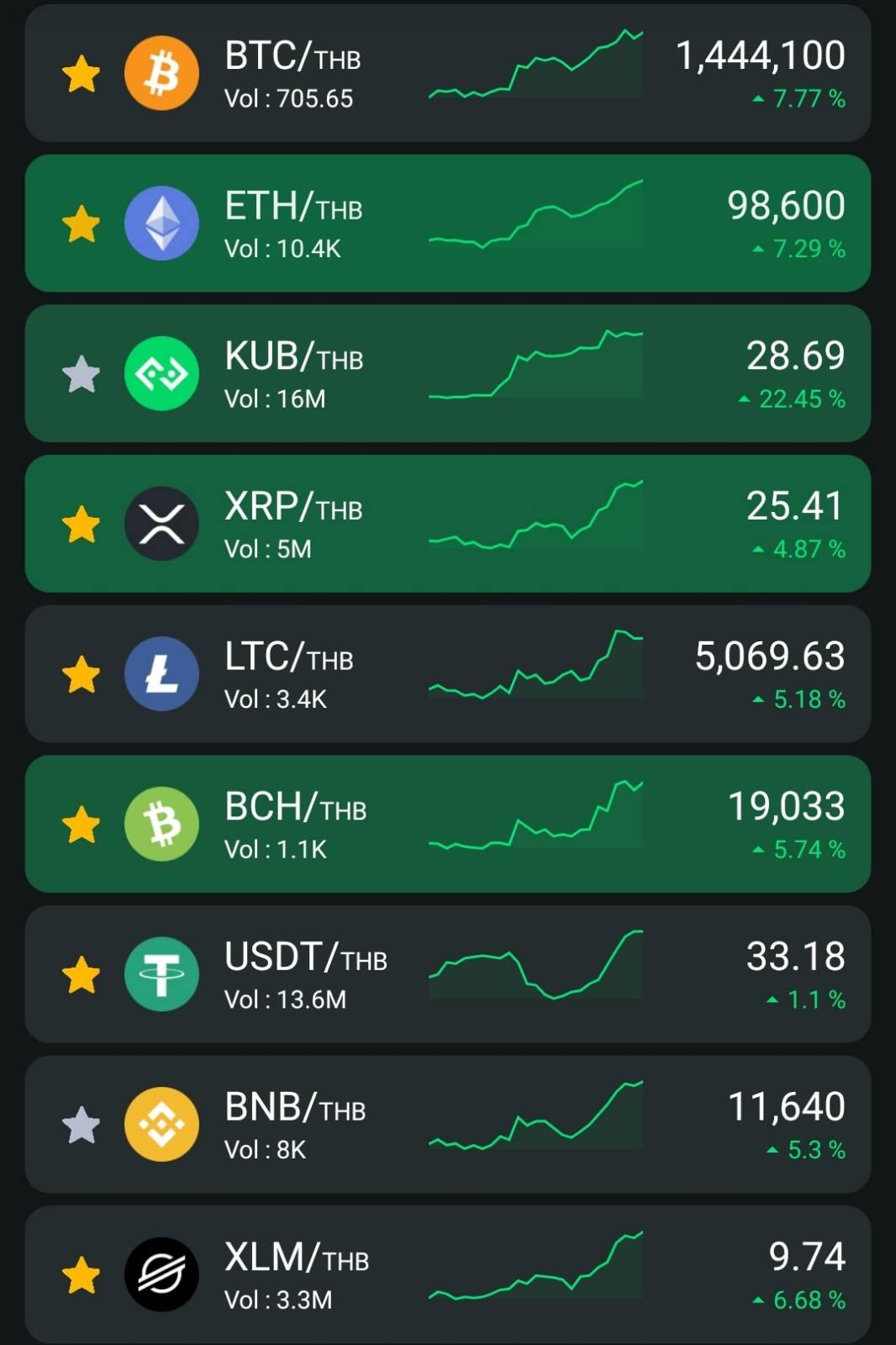Image resolution: width=896 pixels, height=1345 pixels.
Task: Open the XRP/THB market row
Action: coord(448,524)
